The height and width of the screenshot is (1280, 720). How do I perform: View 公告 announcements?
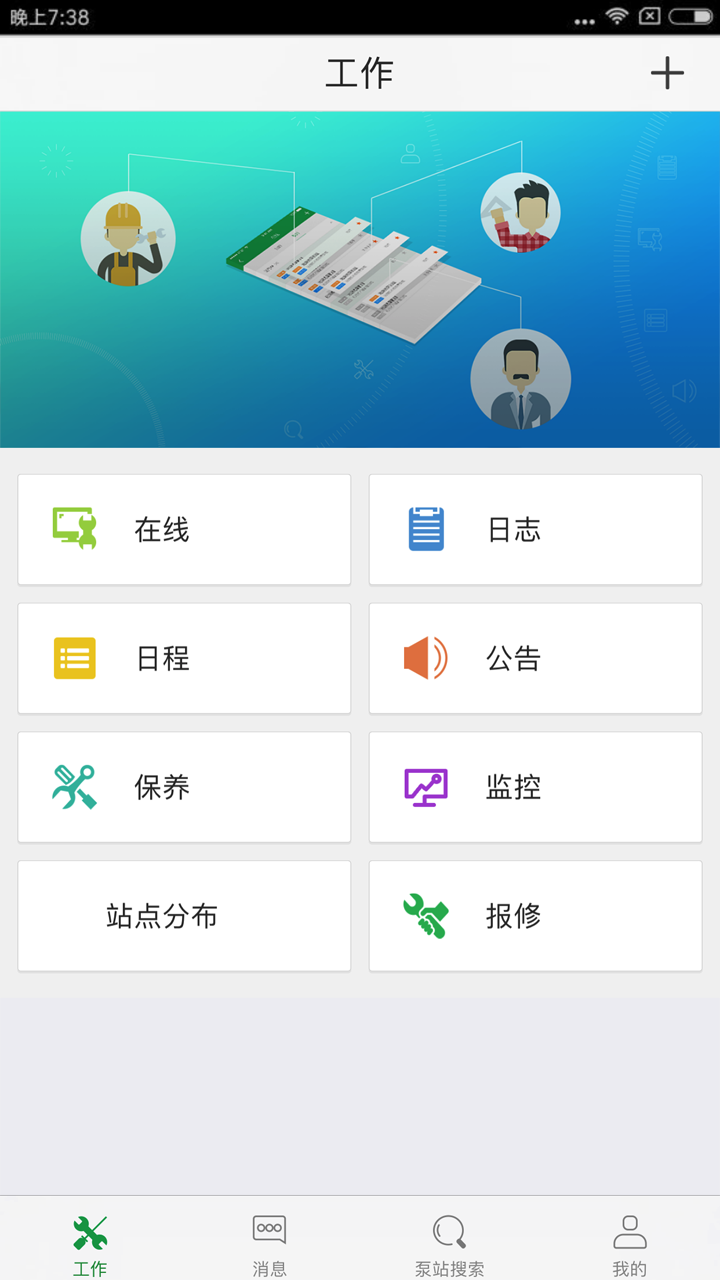536,658
